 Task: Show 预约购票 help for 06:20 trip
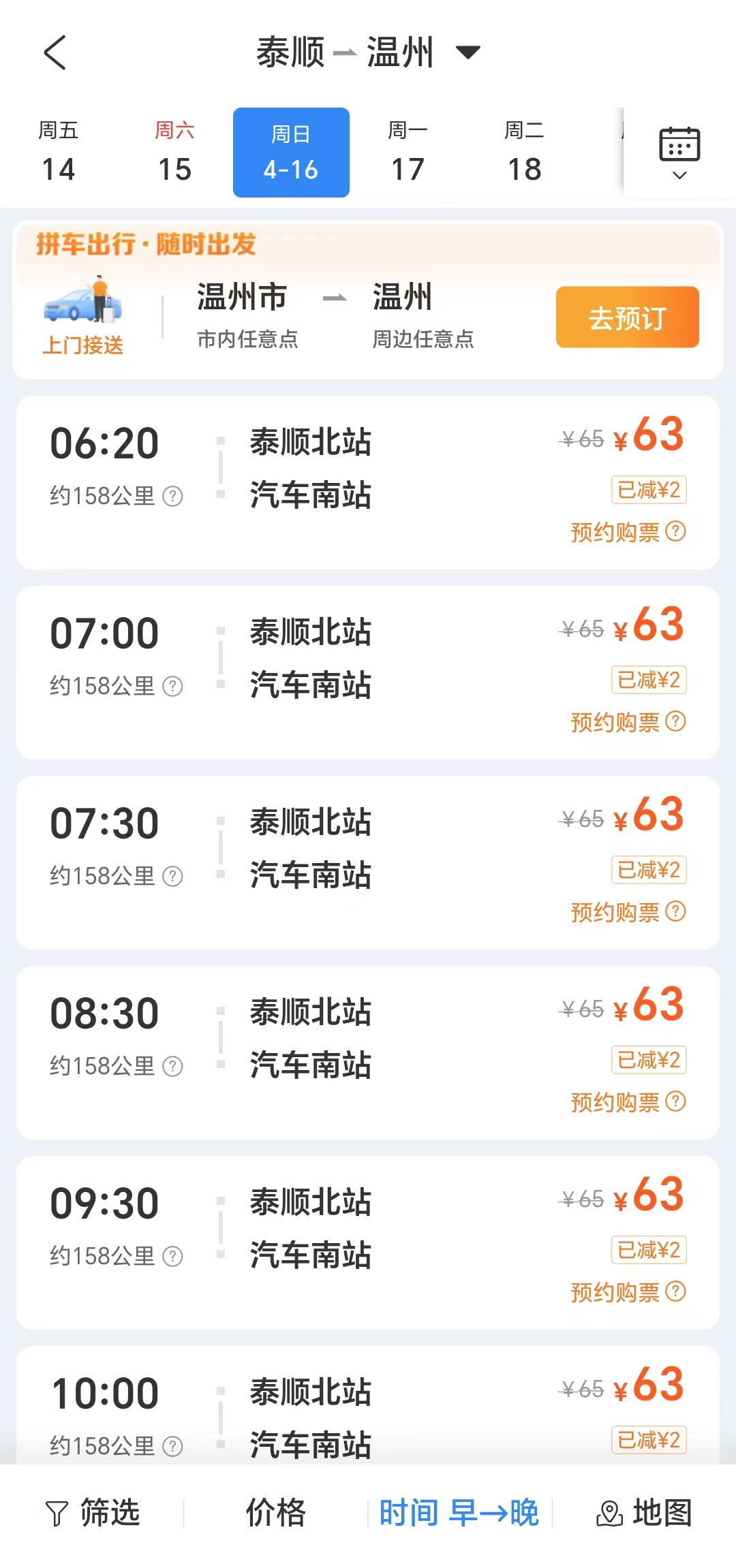[x=675, y=531]
